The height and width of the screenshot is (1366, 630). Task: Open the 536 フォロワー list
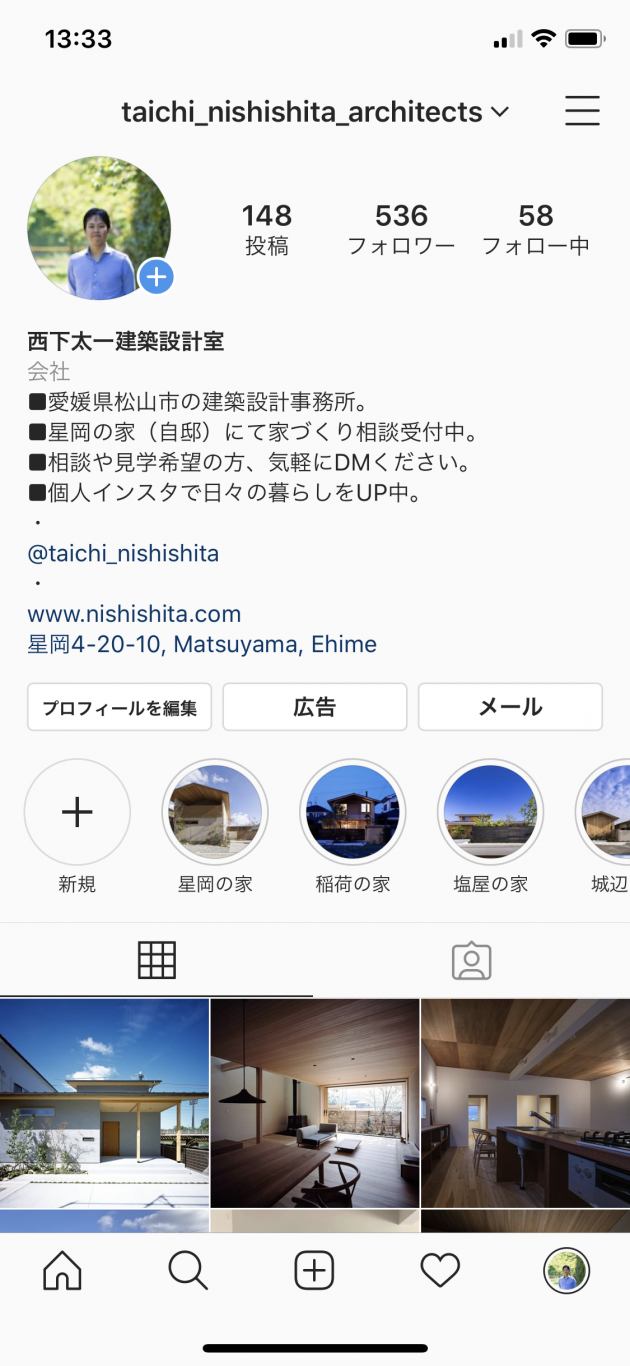(401, 229)
